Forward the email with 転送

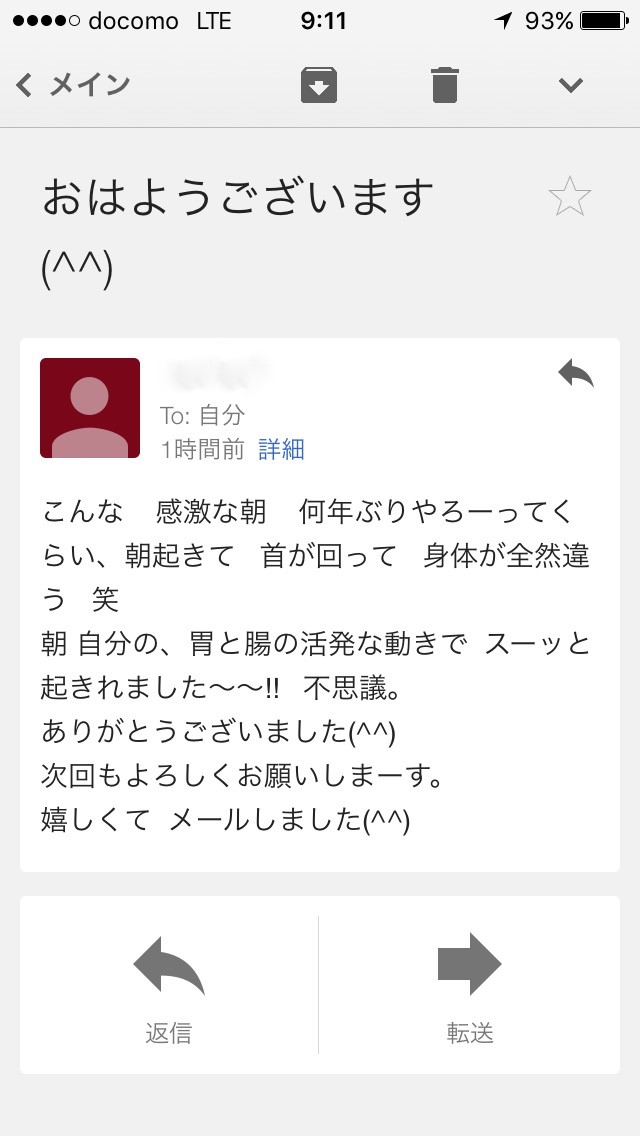(470, 985)
